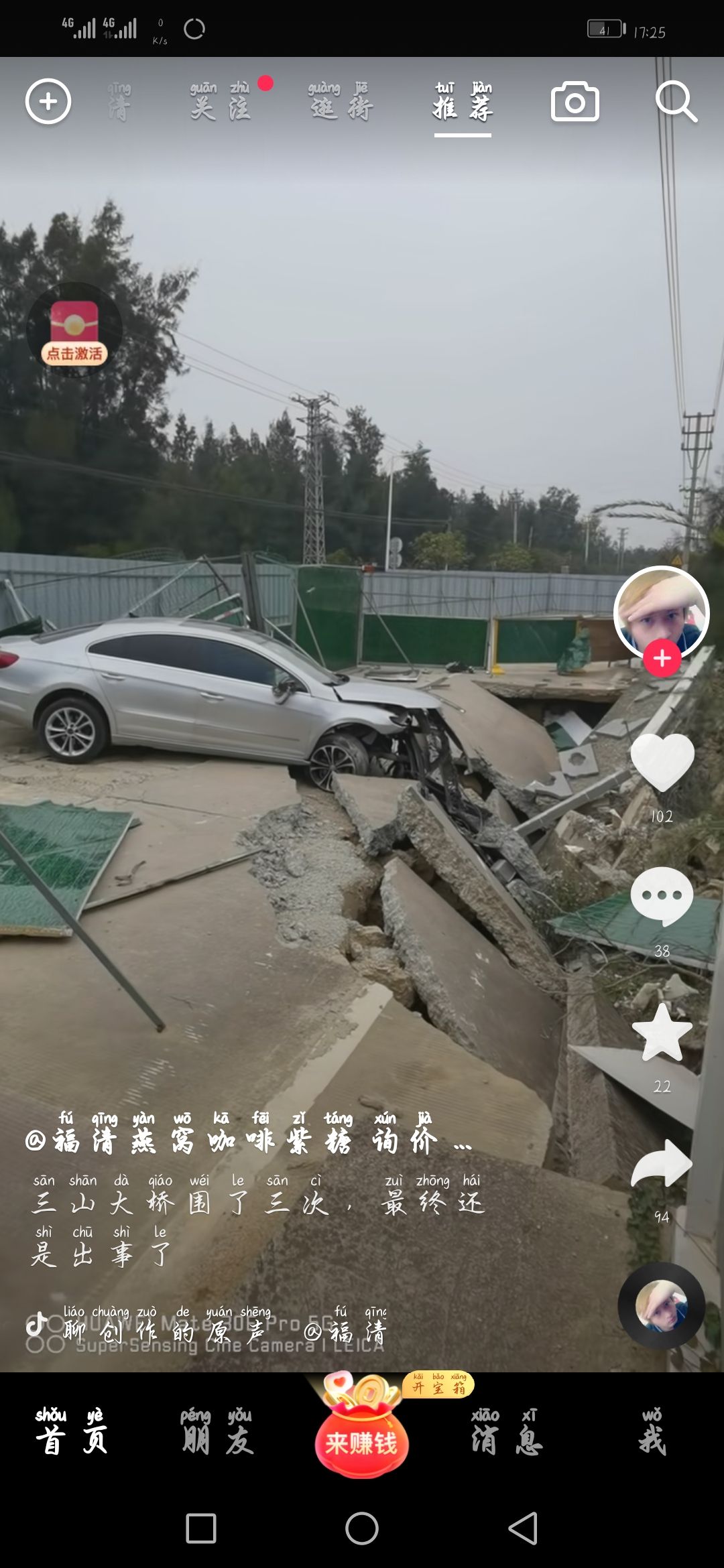The width and height of the screenshot is (724, 1568).
Task: Open the search magnifier
Action: (676, 102)
